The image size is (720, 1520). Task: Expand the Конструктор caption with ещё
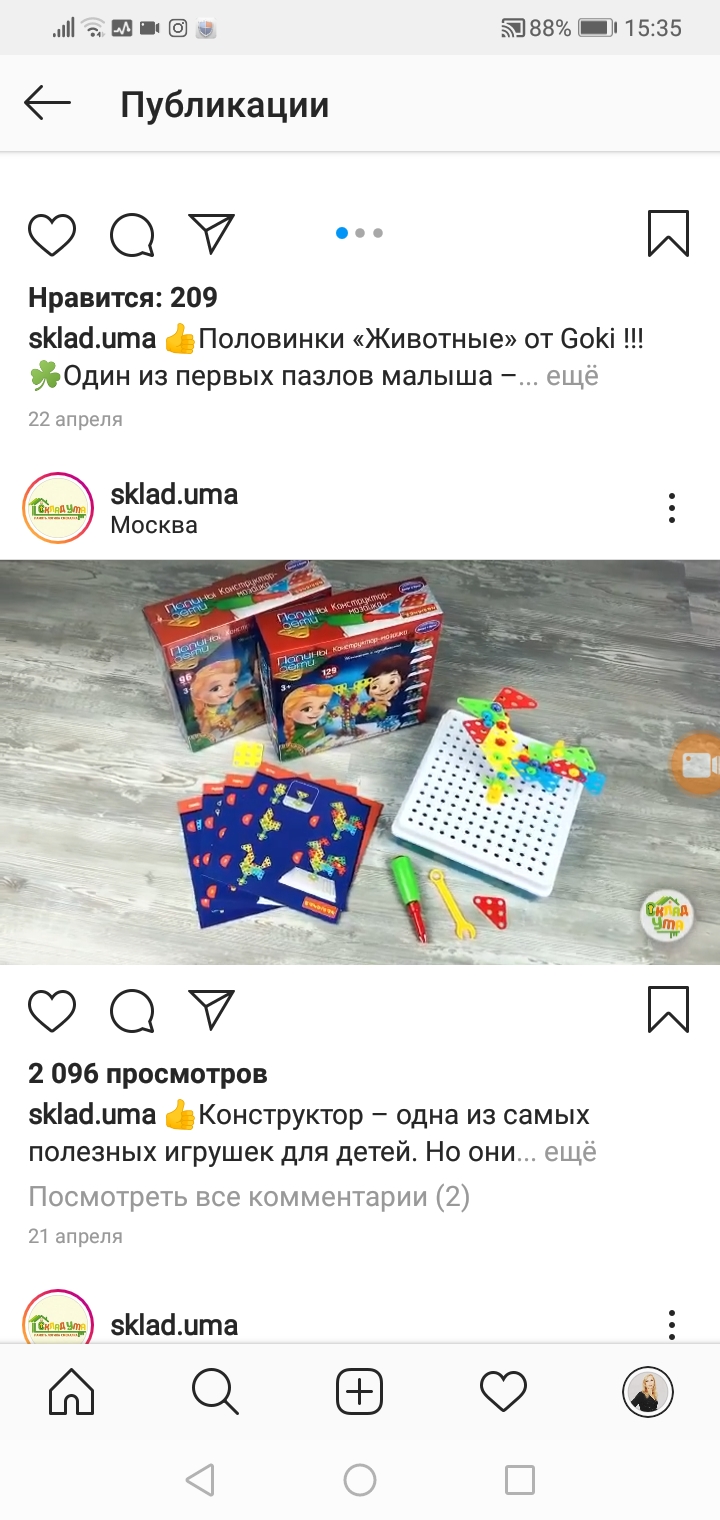[570, 1152]
